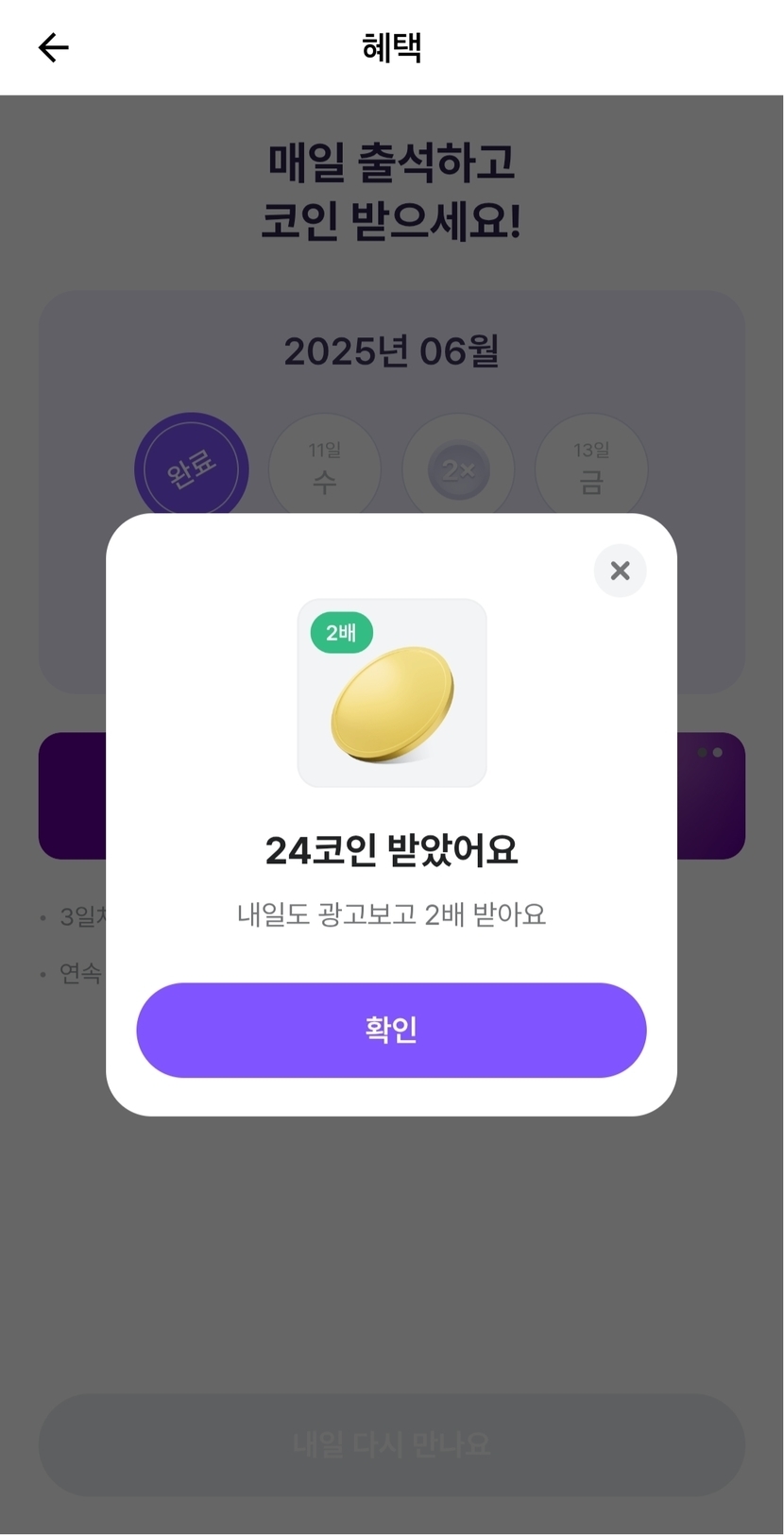
Task: Go back from the 혜택 screen
Action: coord(54,47)
